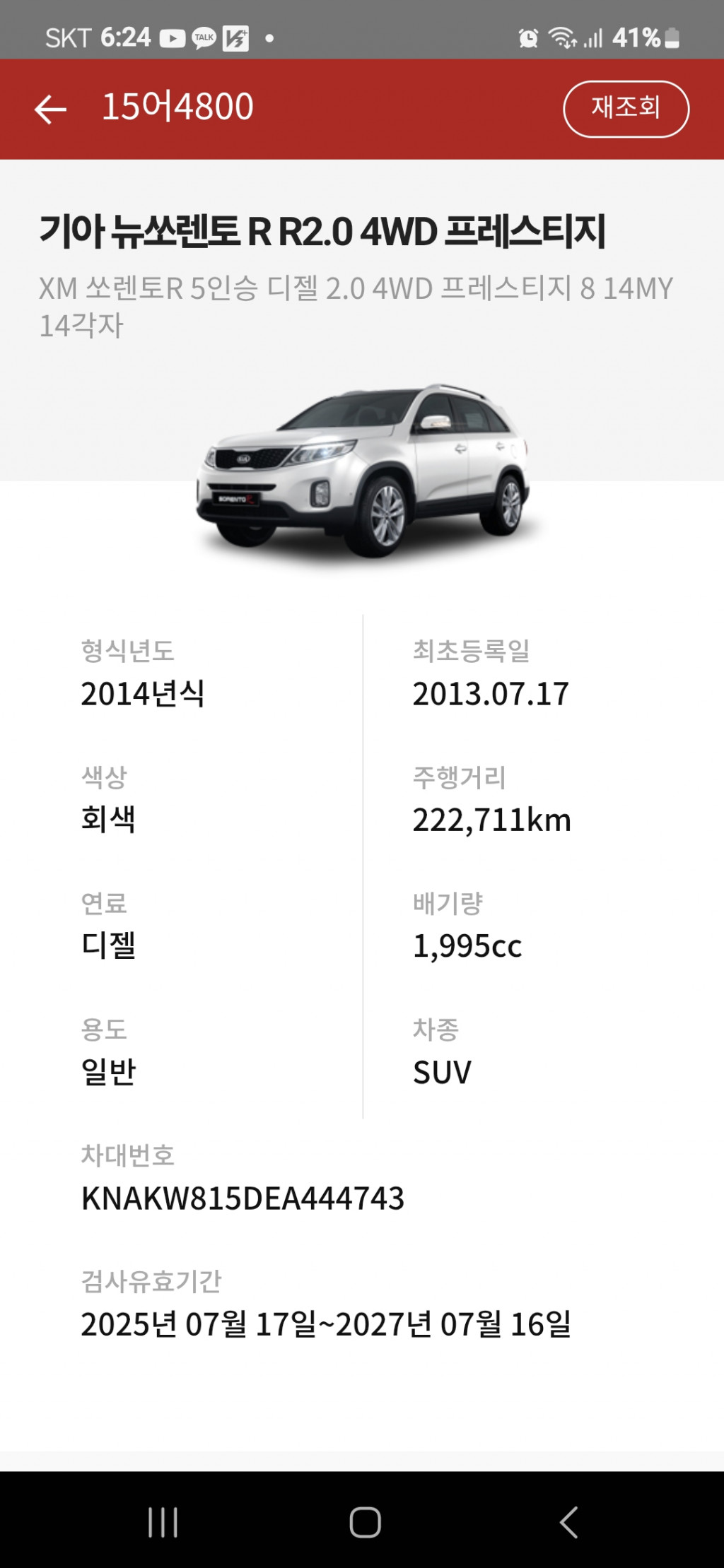Open recent apps from the navigation bar
This screenshot has height=1568, width=724.
click(x=163, y=1522)
